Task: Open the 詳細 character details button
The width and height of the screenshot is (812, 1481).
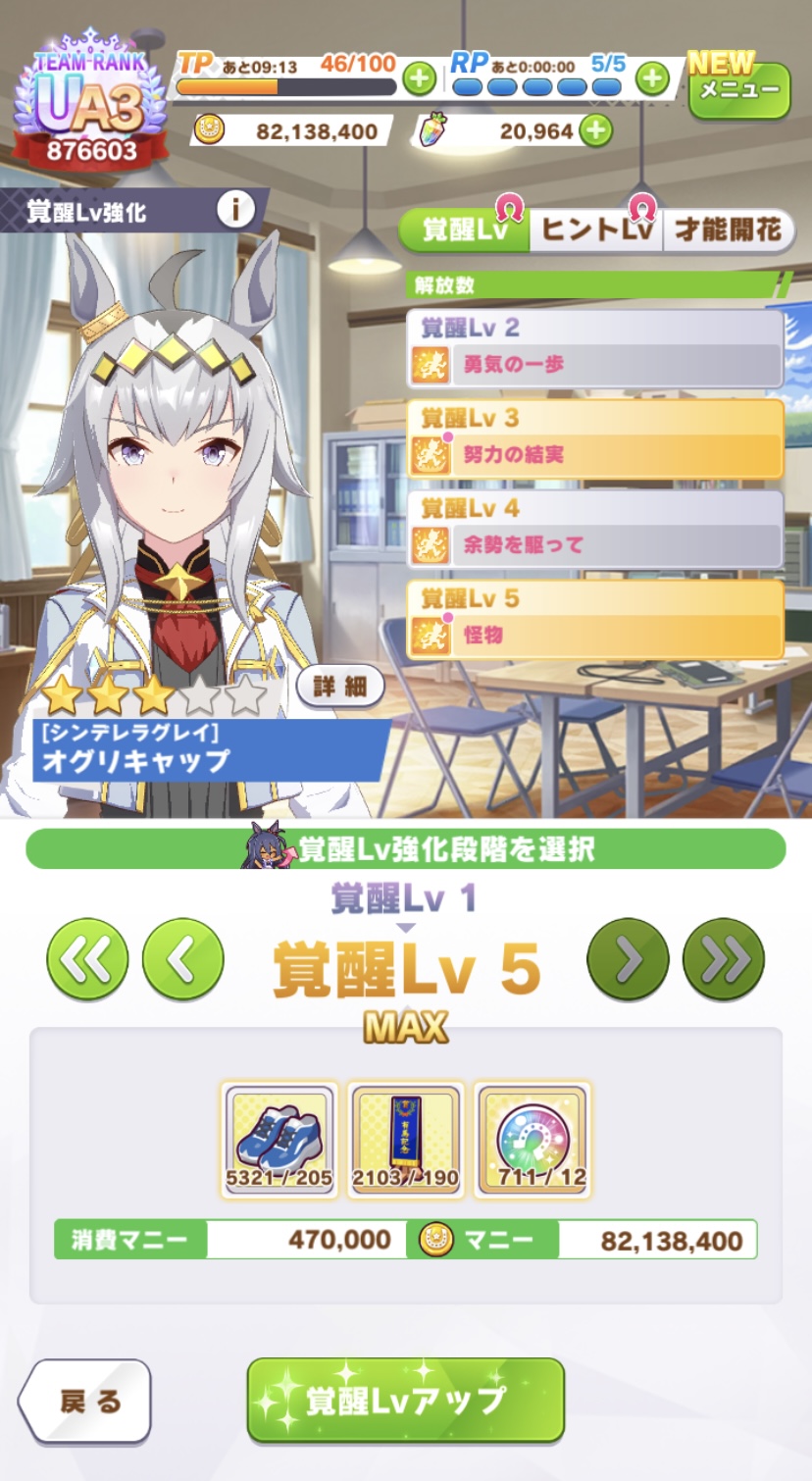Action: click(339, 687)
